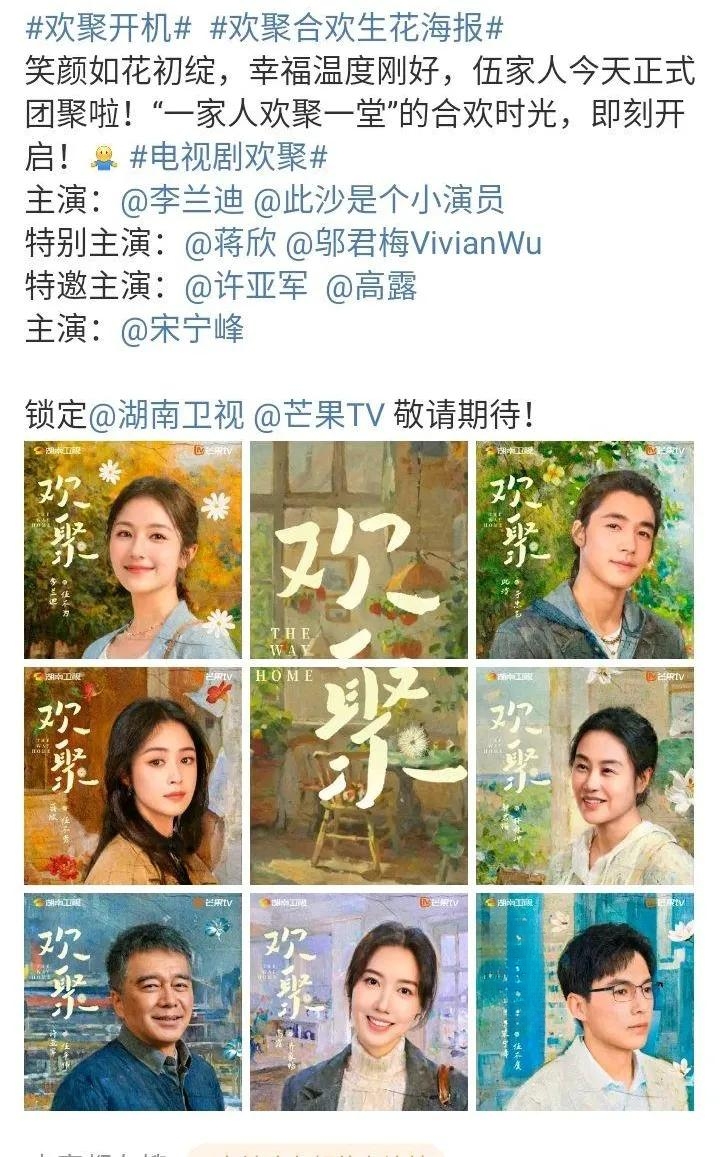Tap the @高露 mention
720x1157 pixels.
[x=371, y=287]
